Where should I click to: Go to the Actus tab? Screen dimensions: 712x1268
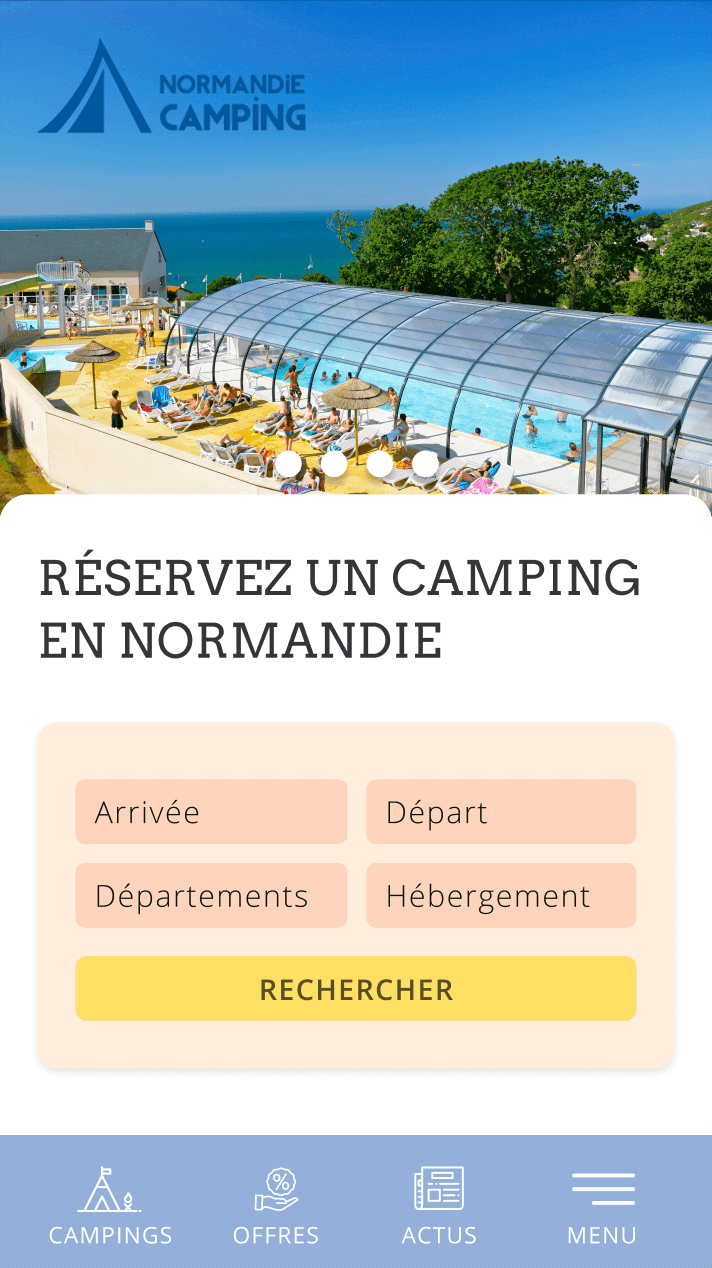[439, 1205]
